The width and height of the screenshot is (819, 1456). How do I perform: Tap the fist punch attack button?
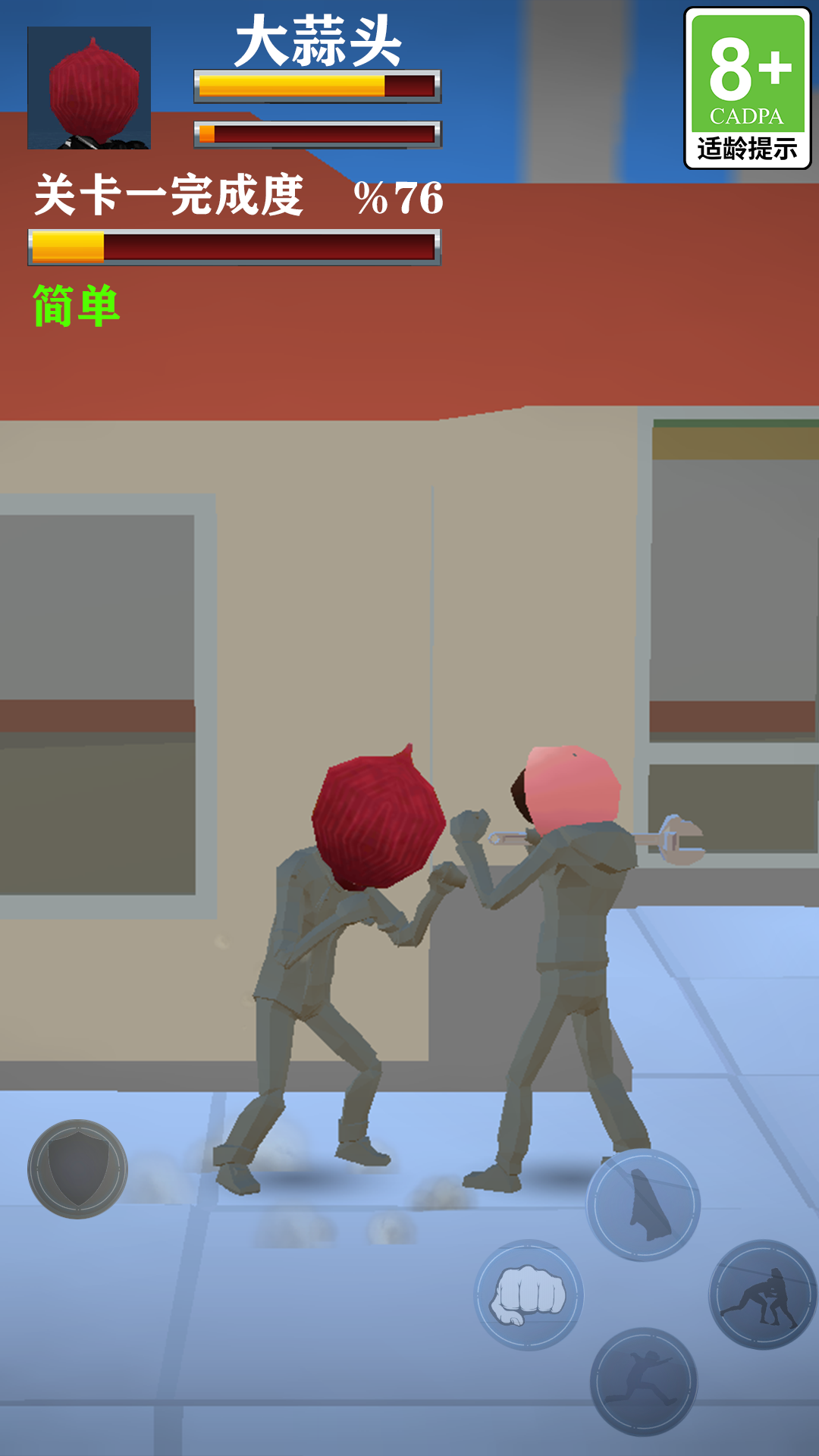coord(529,1294)
